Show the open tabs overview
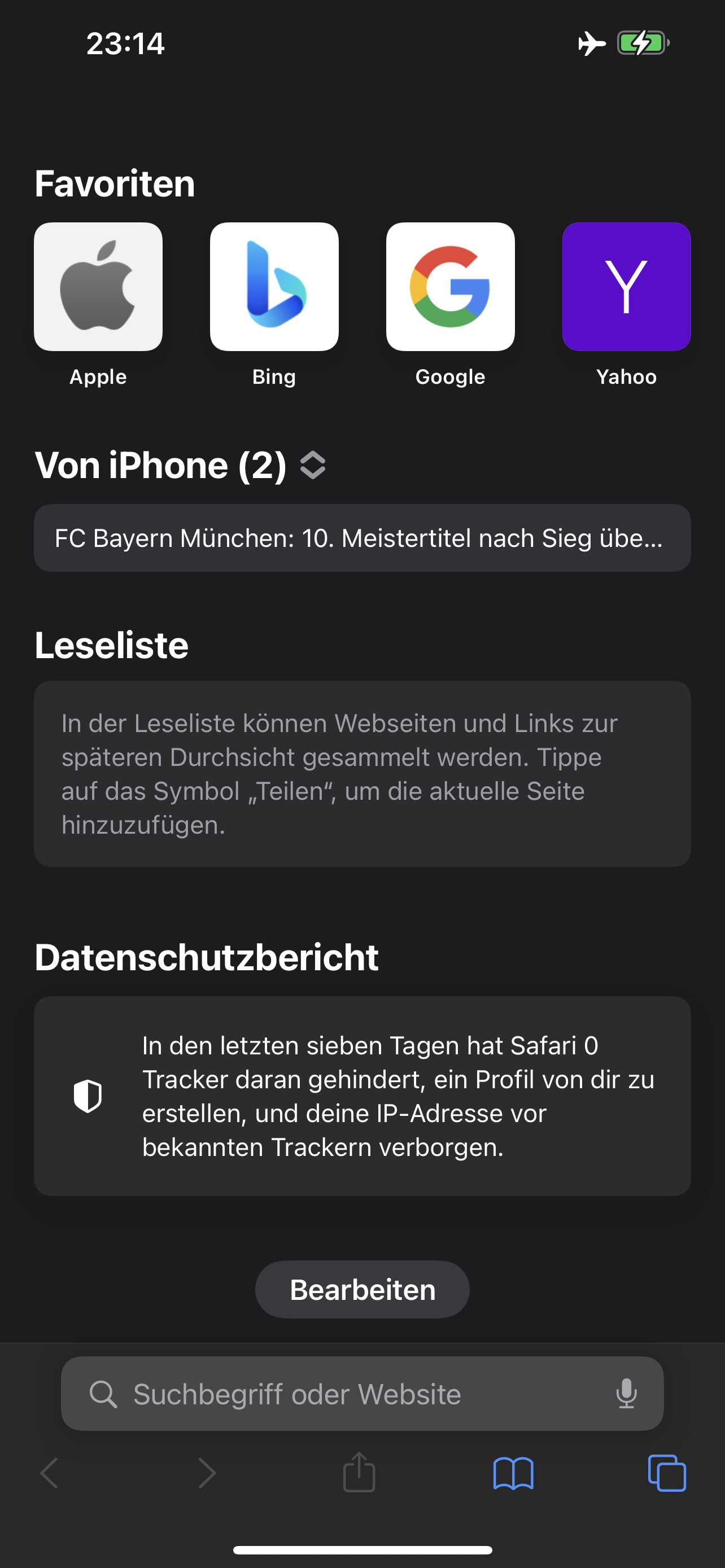This screenshot has width=725, height=1568. tap(667, 1474)
